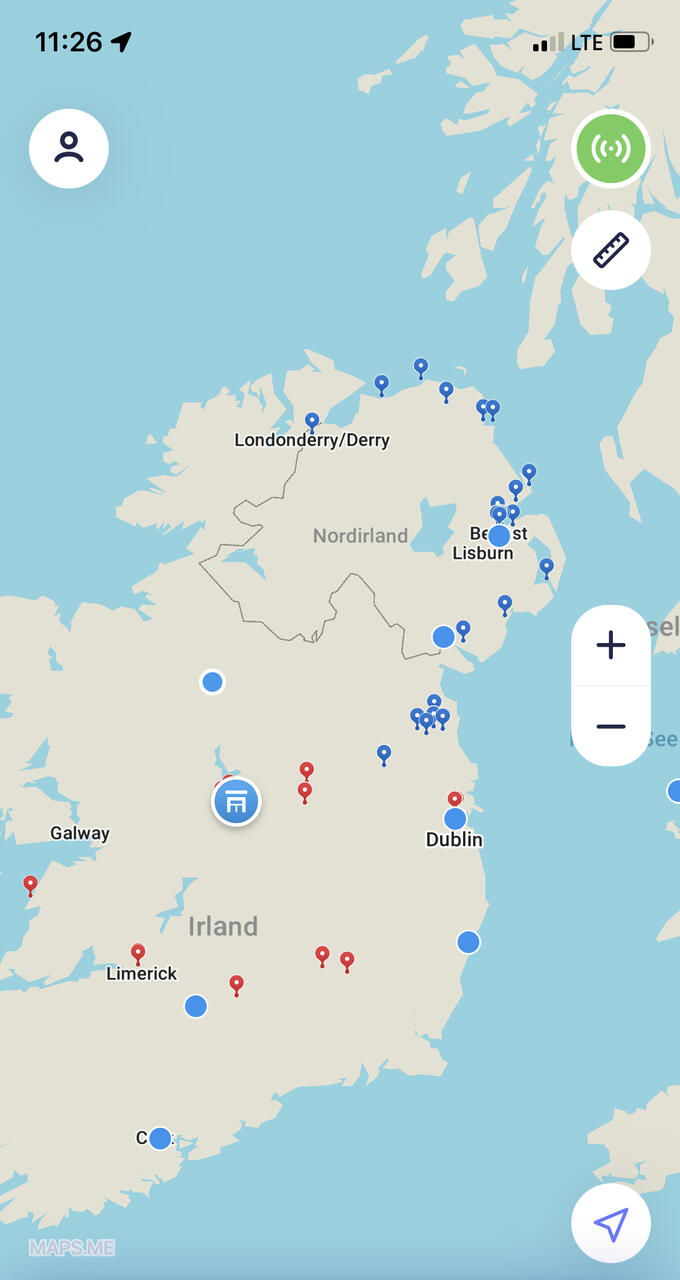Center the map on my location
680x1280 pixels.
click(x=611, y=1223)
